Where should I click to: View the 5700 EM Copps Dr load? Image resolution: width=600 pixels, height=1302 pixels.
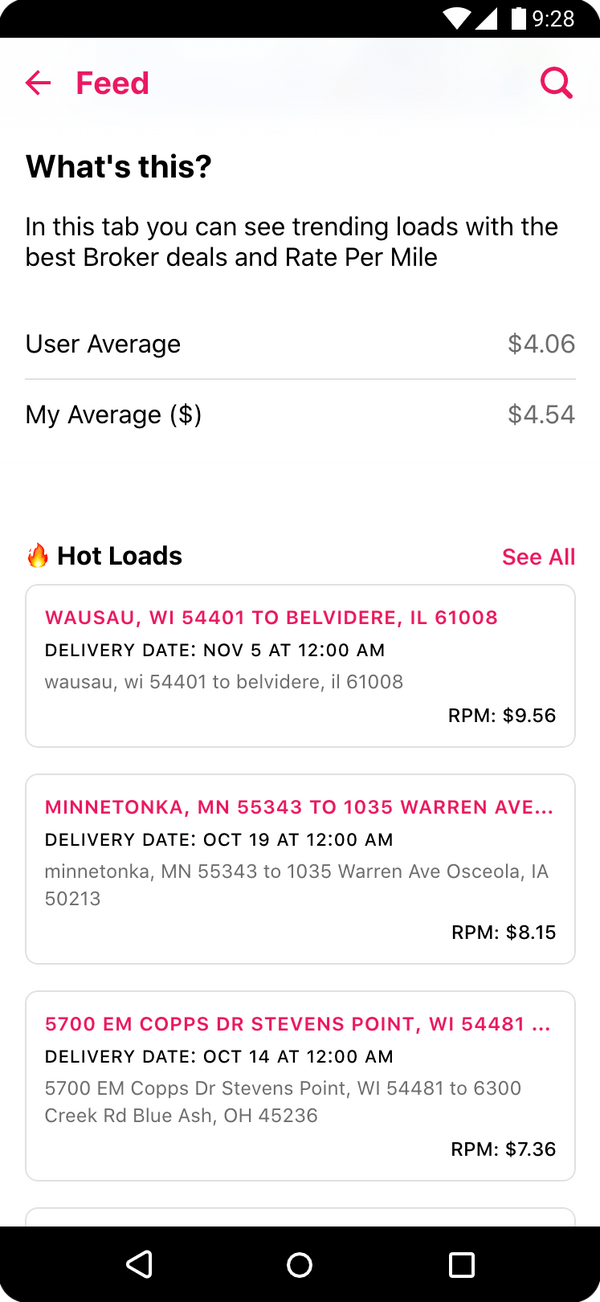300,1085
